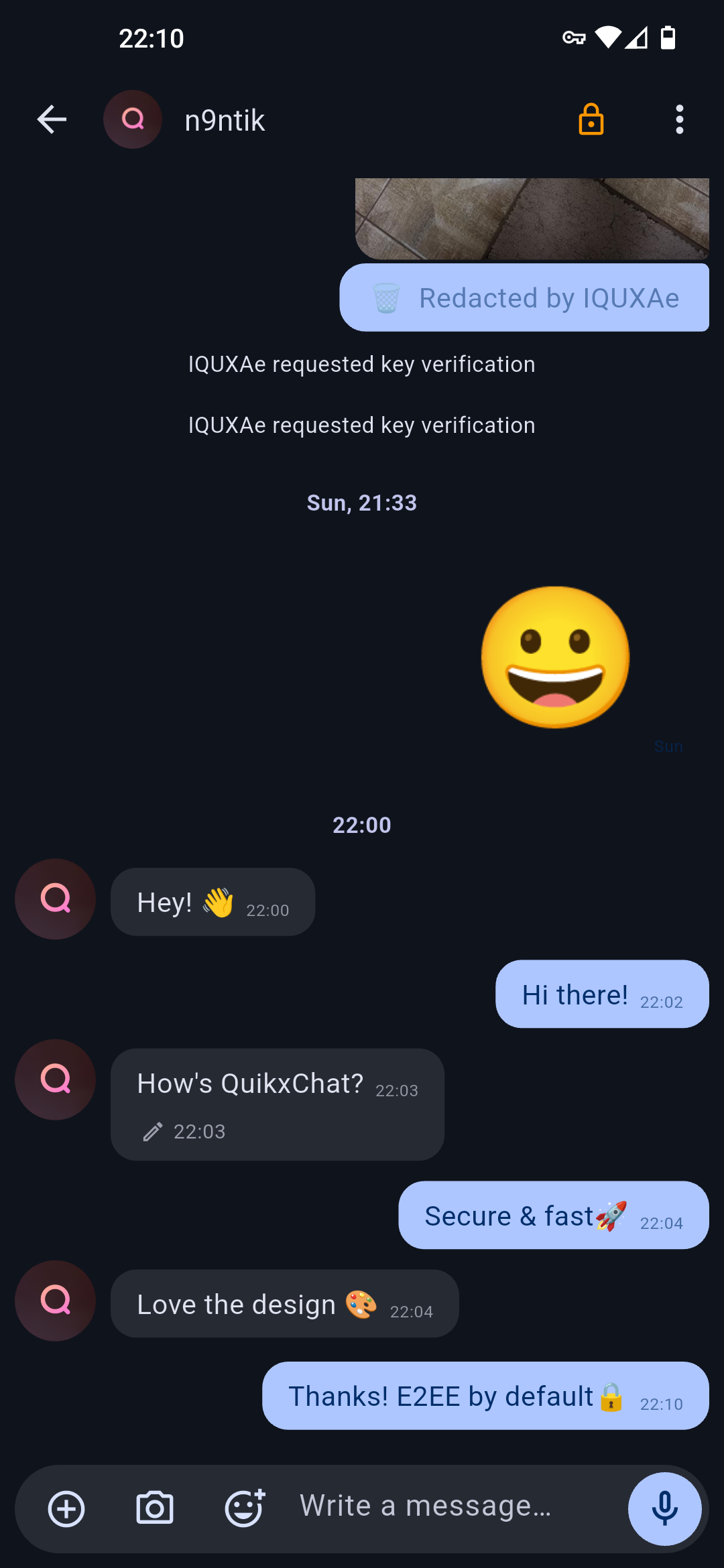Image resolution: width=724 pixels, height=1568 pixels.
Task: Select the "Thanks! E2EE by default" message
Action: click(485, 1396)
